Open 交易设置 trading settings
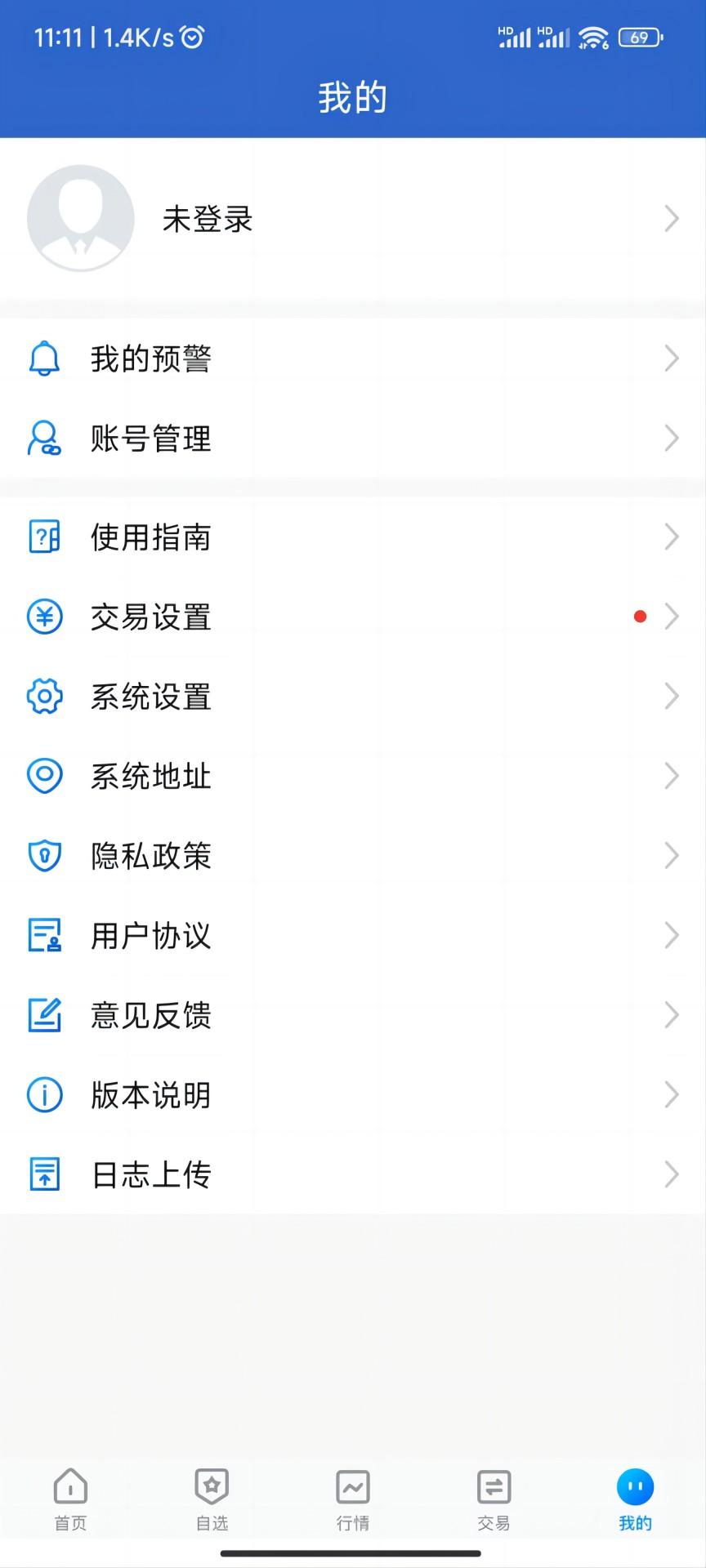Screen dimensions: 706x1568 [351, 617]
